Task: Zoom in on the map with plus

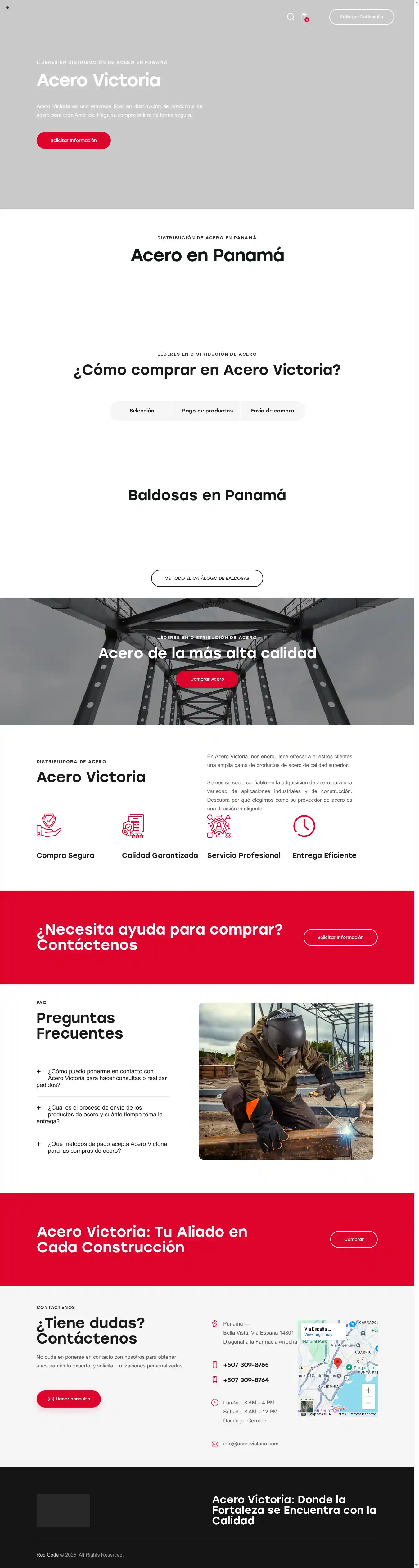Action: pos(368,1390)
